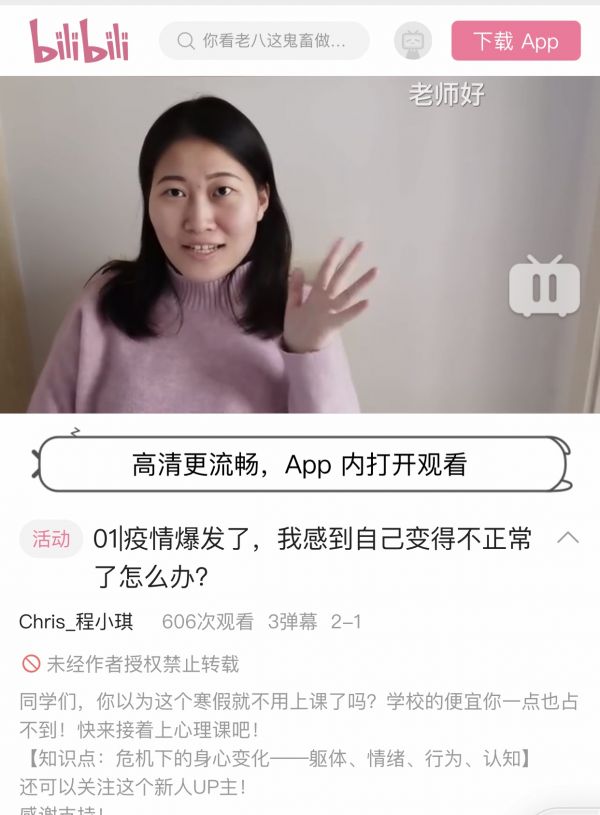Open the search box at top
The height and width of the screenshot is (815, 600).
pyautogui.click(x=264, y=41)
